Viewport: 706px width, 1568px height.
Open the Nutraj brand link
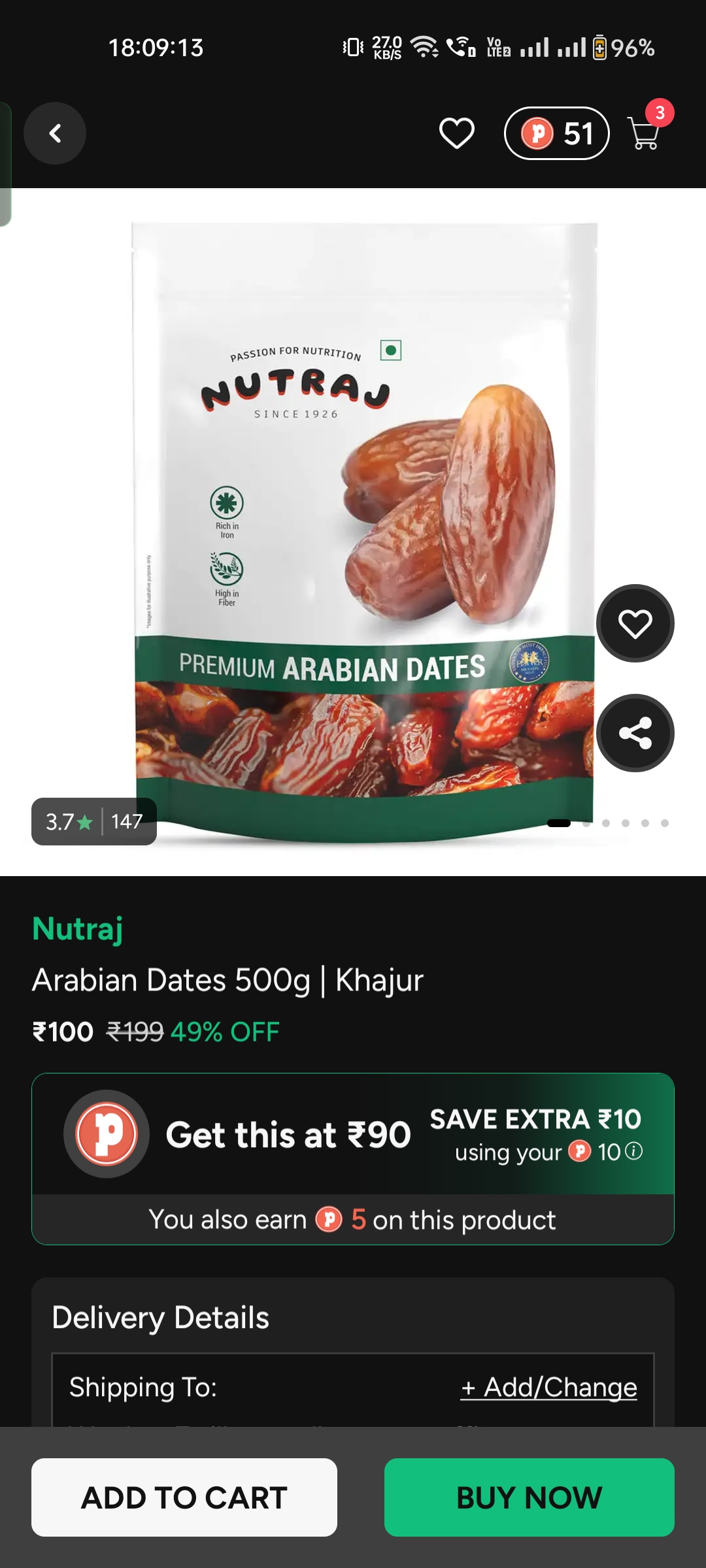click(77, 928)
